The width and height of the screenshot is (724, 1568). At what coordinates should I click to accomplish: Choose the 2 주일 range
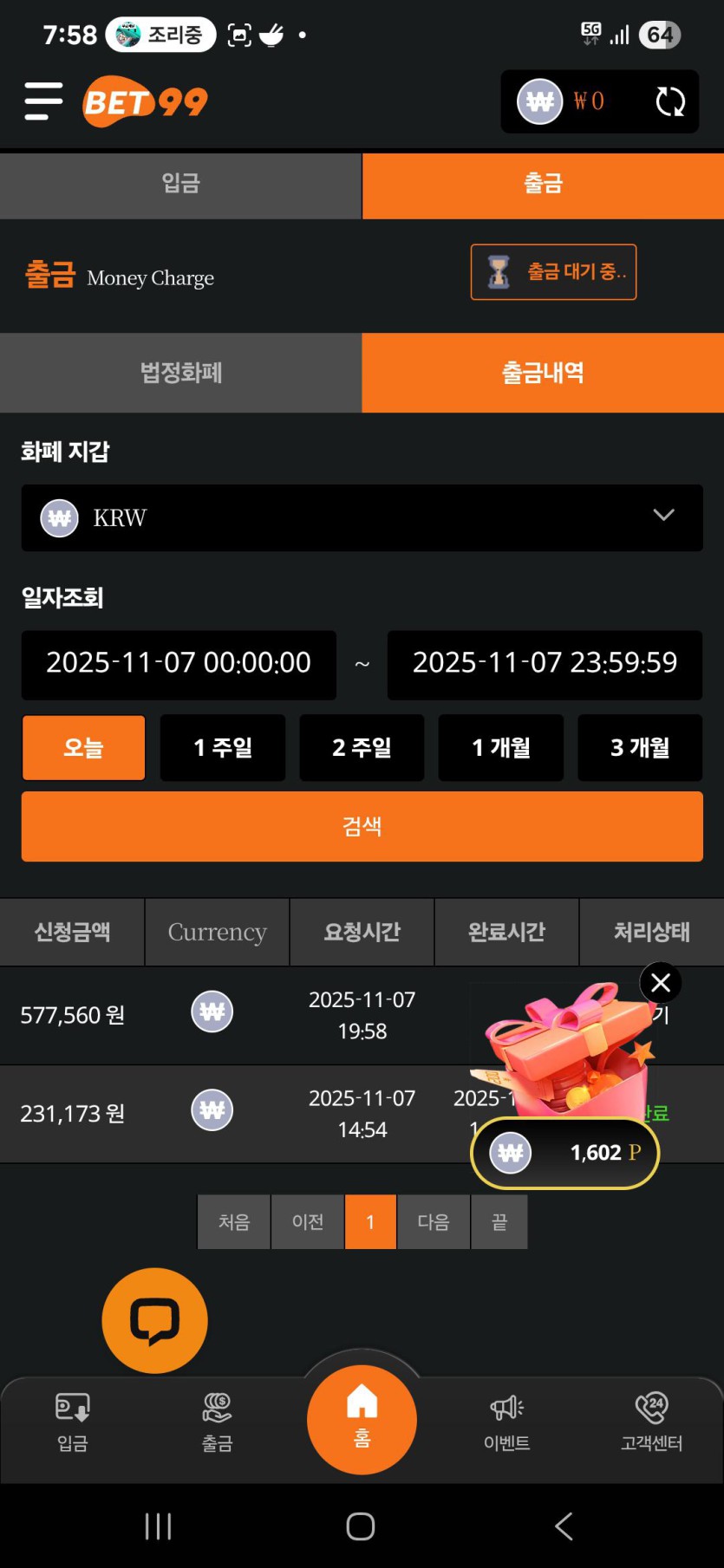click(362, 747)
